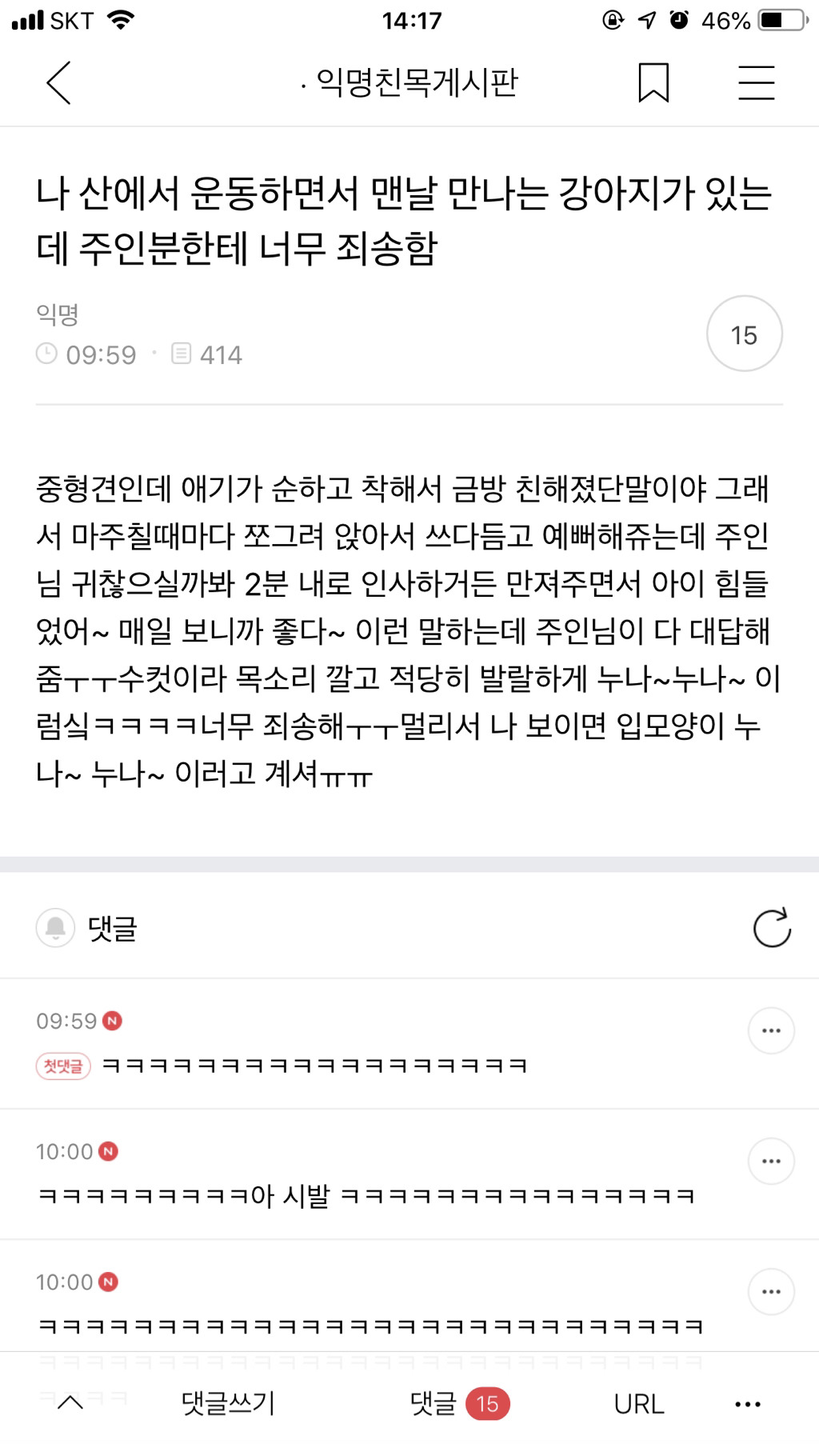Tap the back arrow to leave the post

point(58,82)
